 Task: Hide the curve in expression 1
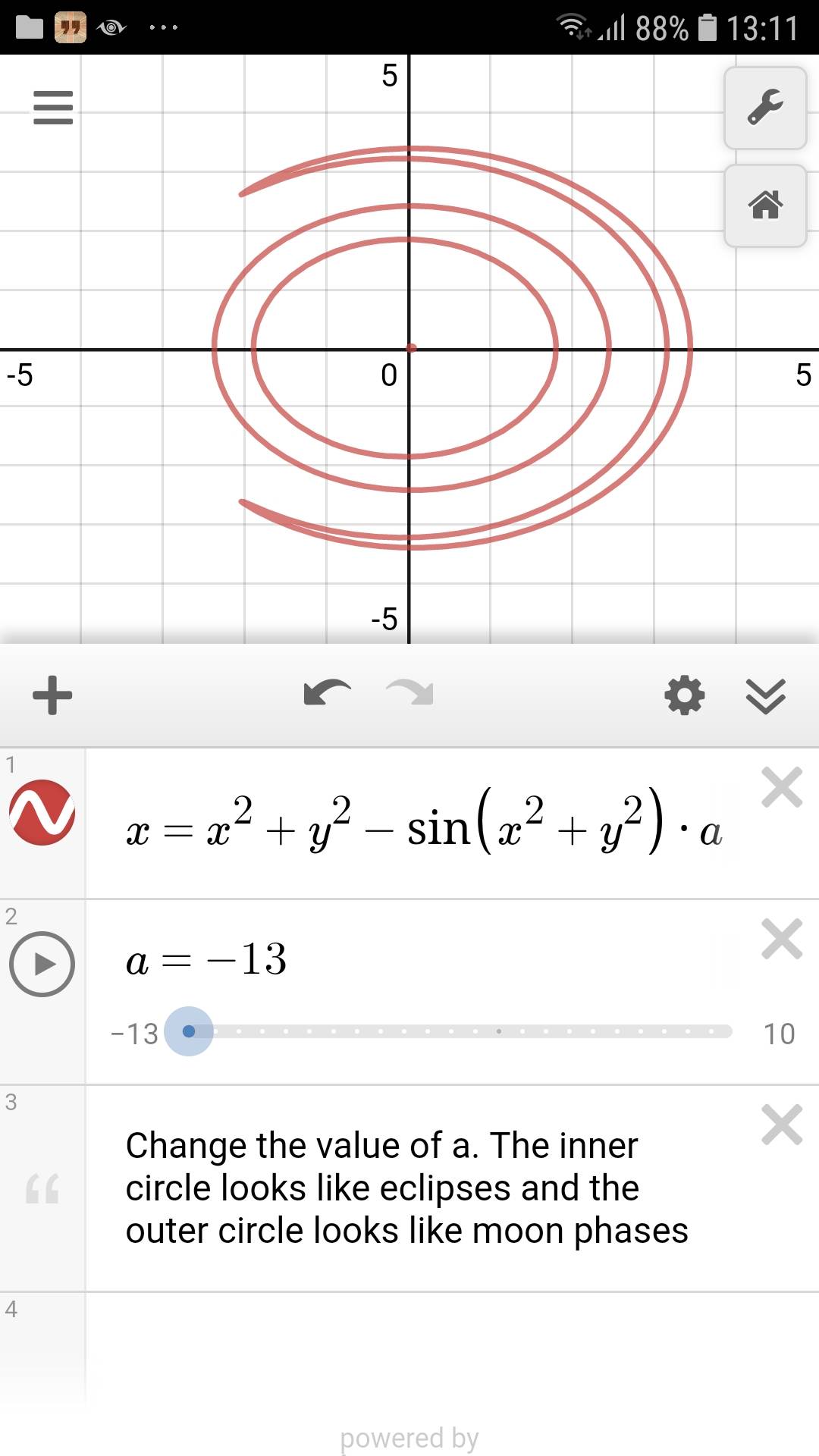(42, 812)
